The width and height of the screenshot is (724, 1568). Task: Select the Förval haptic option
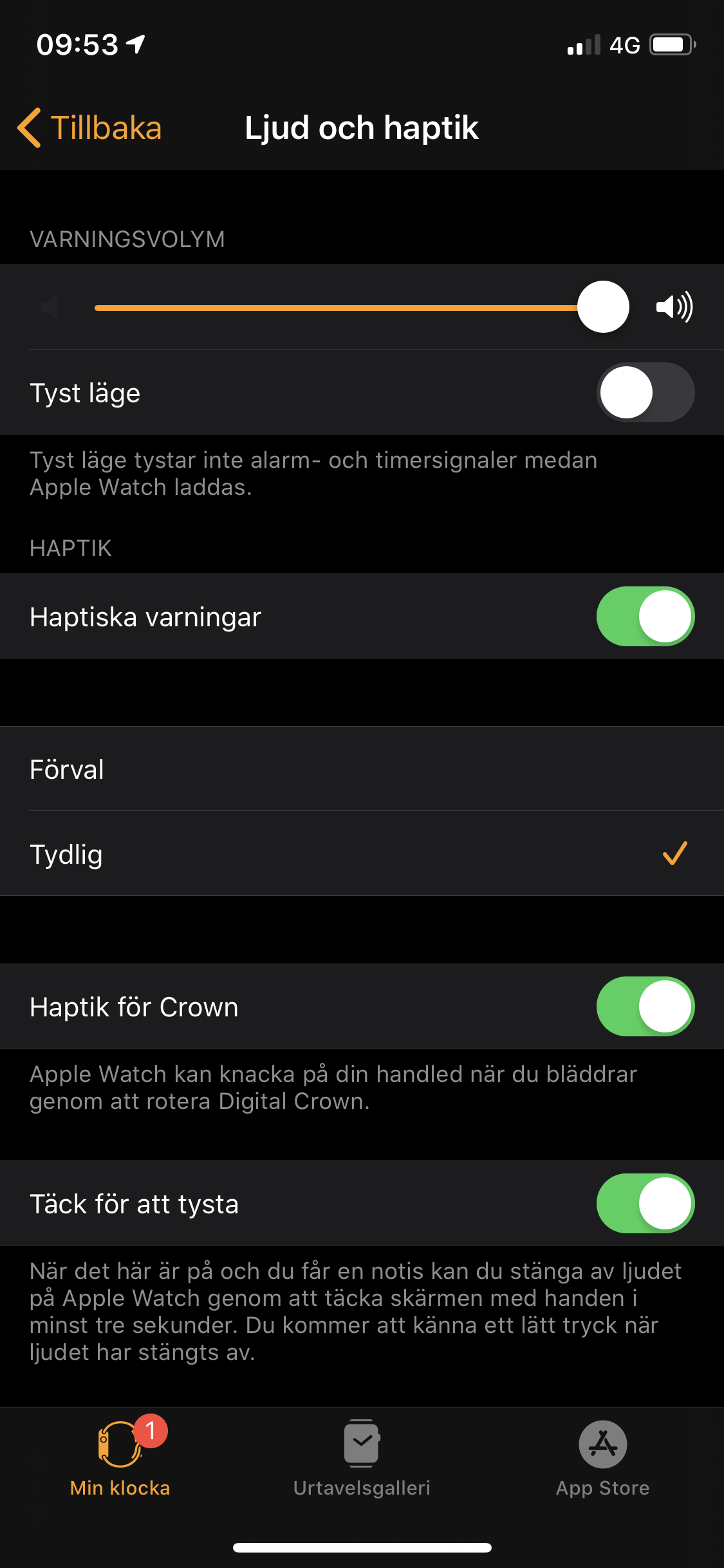[362, 769]
